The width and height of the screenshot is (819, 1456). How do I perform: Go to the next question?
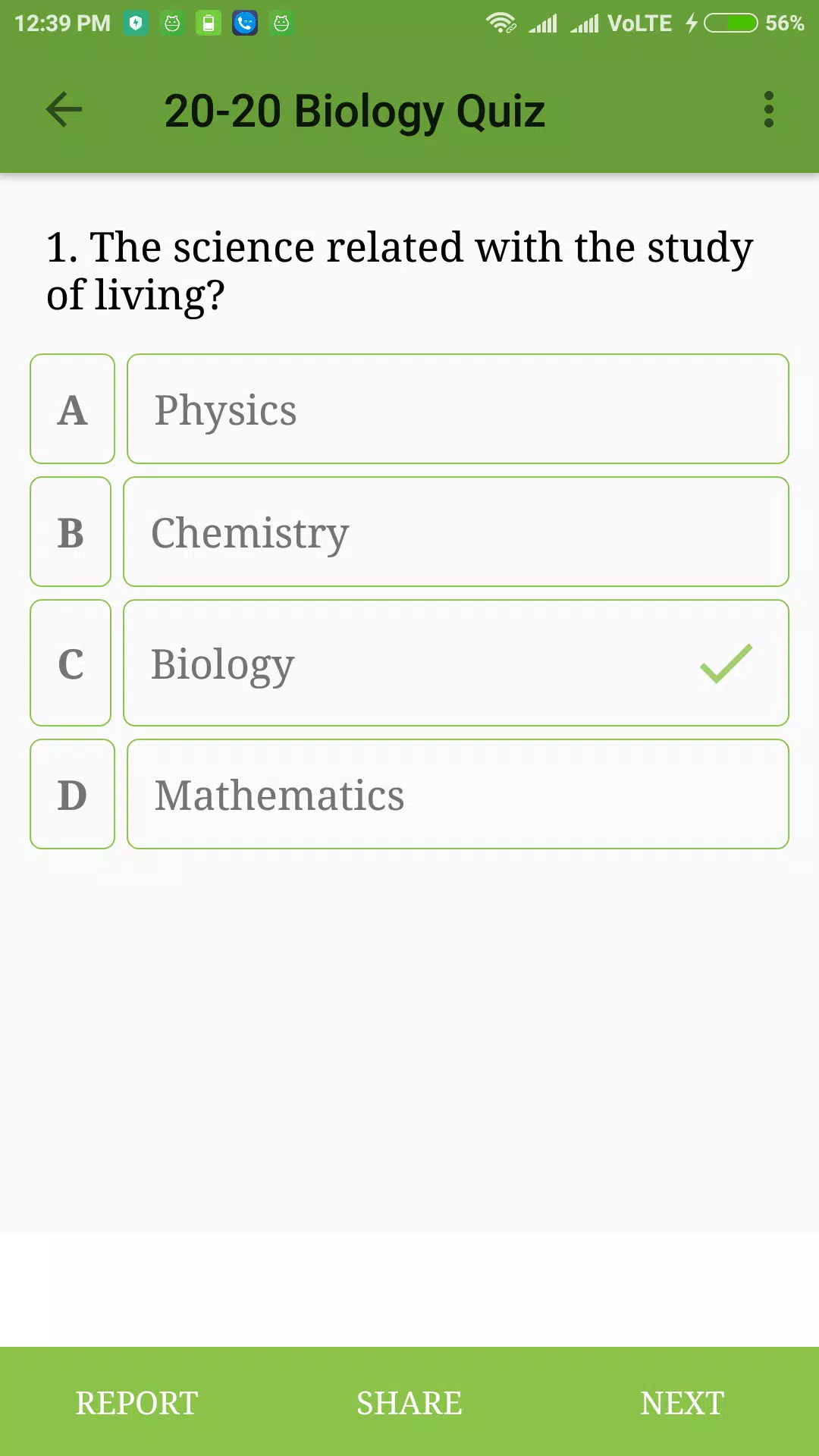(x=682, y=1403)
